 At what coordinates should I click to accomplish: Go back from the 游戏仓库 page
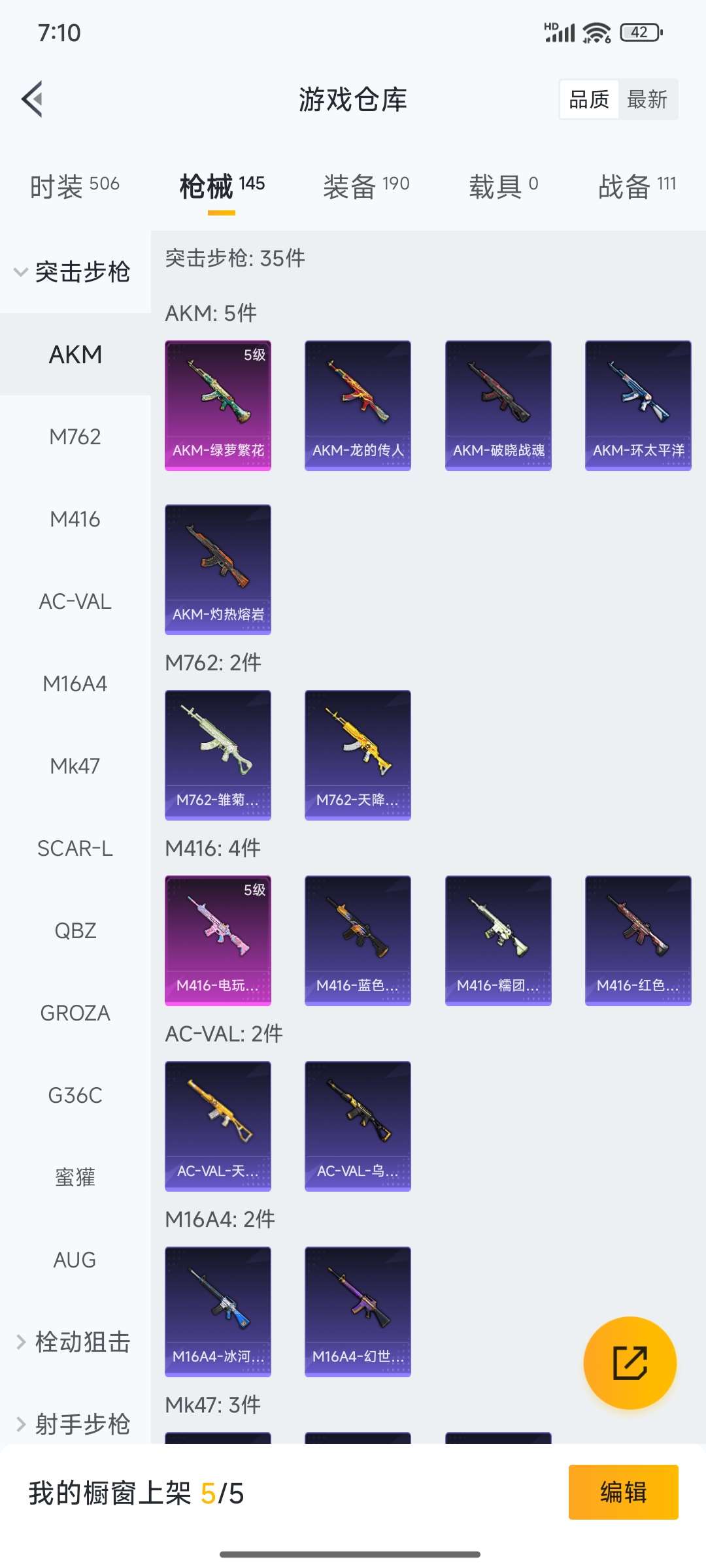coord(33,99)
